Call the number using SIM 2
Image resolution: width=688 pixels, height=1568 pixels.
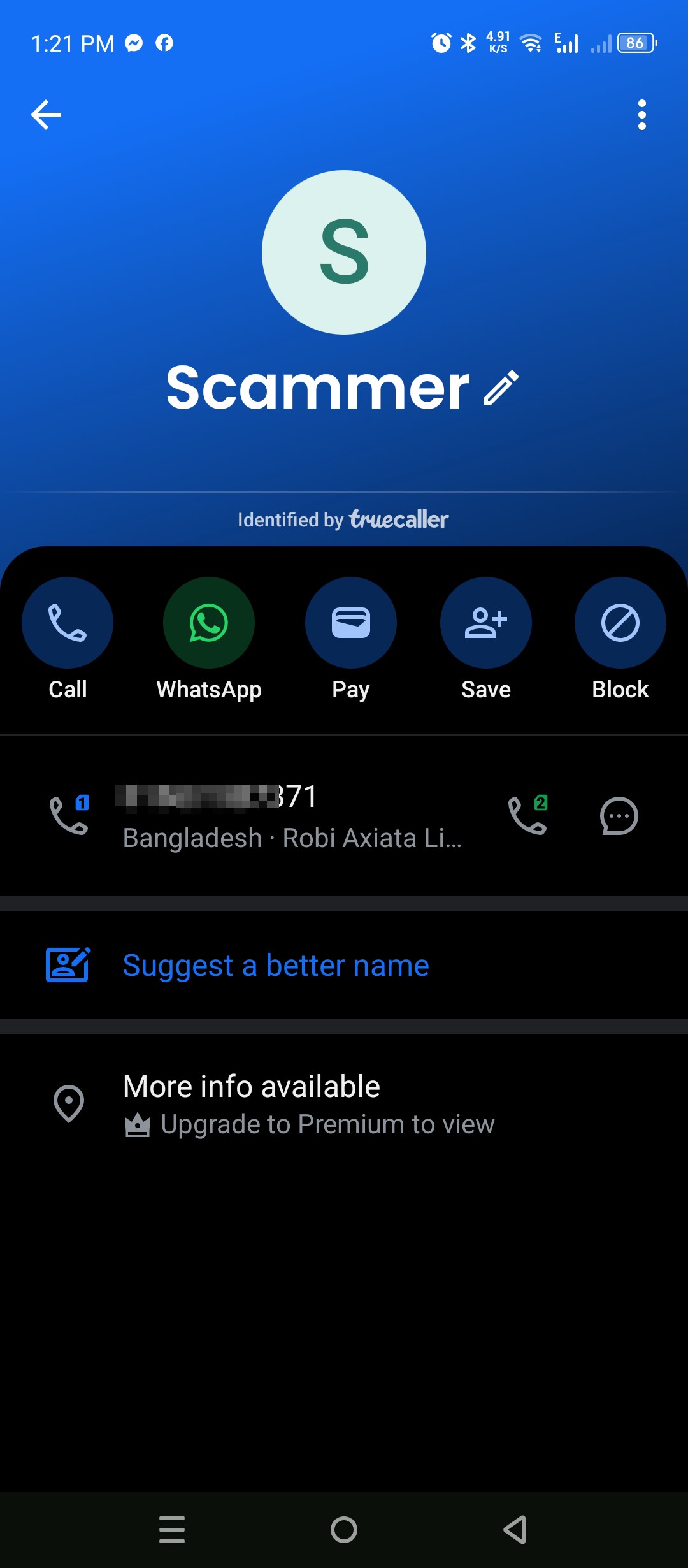point(527,815)
